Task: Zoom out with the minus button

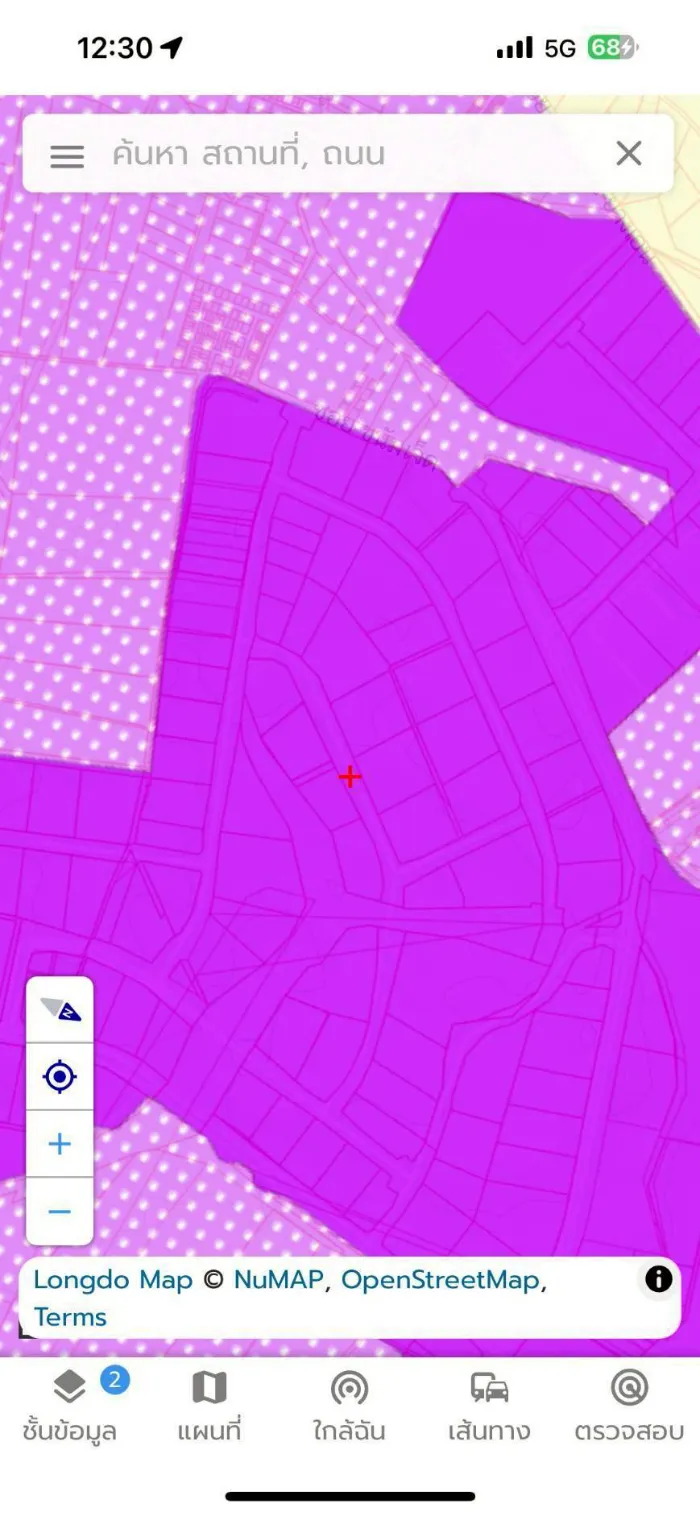Action: 60,1211
